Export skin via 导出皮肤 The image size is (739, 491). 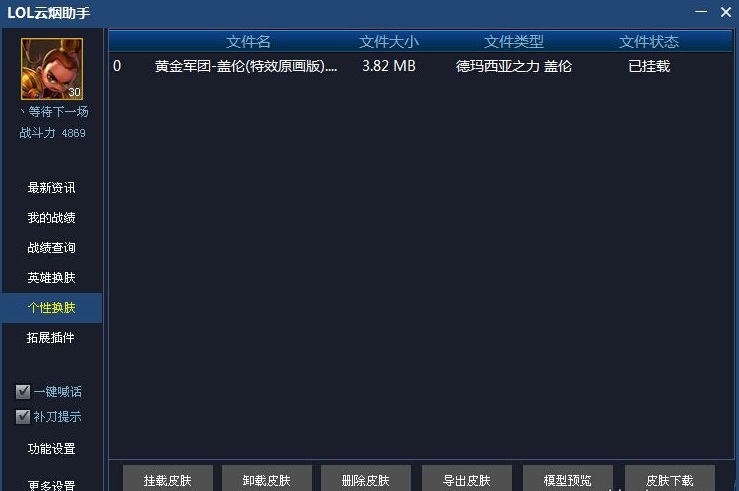[x=467, y=480]
